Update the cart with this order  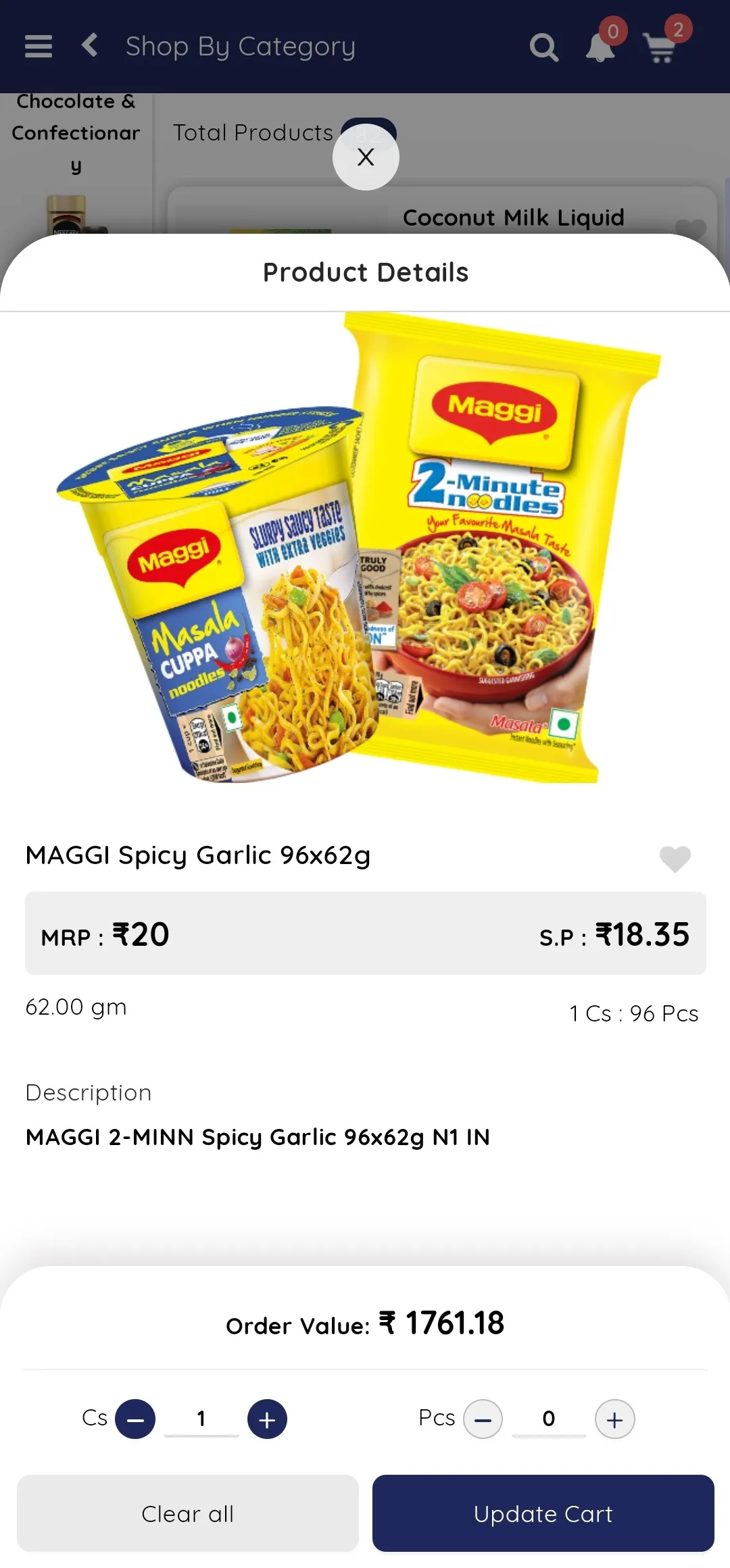point(543,1513)
